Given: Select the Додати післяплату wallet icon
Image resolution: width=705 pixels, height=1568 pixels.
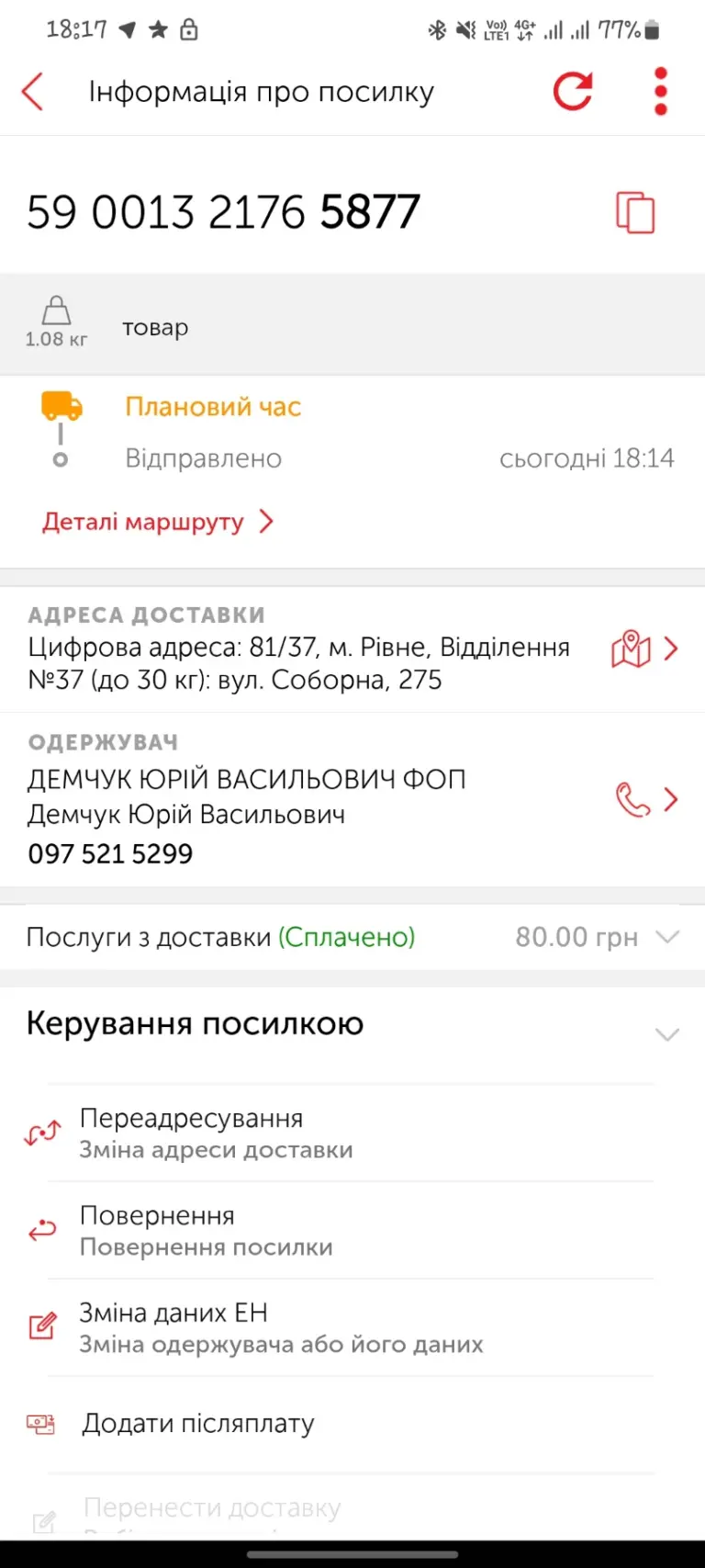Looking at the screenshot, I should click(x=40, y=1423).
